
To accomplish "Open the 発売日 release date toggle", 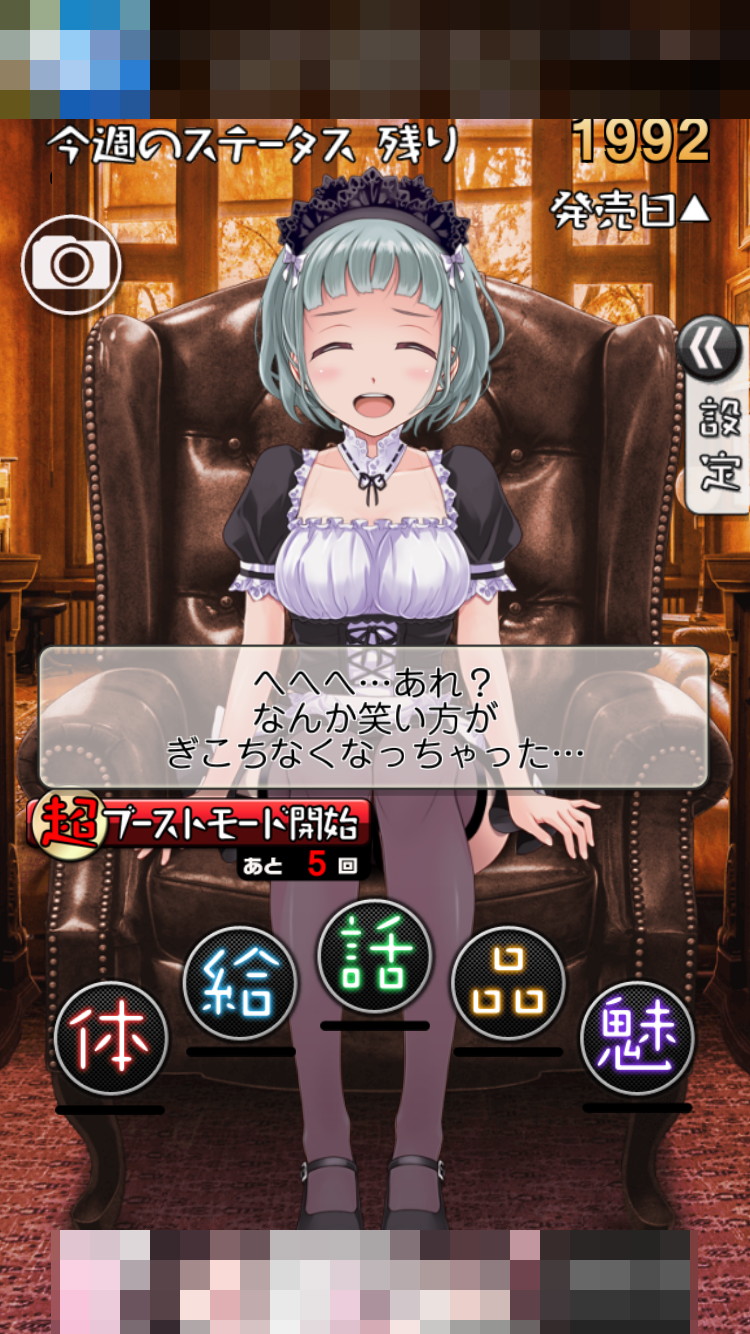I will (x=630, y=210).
